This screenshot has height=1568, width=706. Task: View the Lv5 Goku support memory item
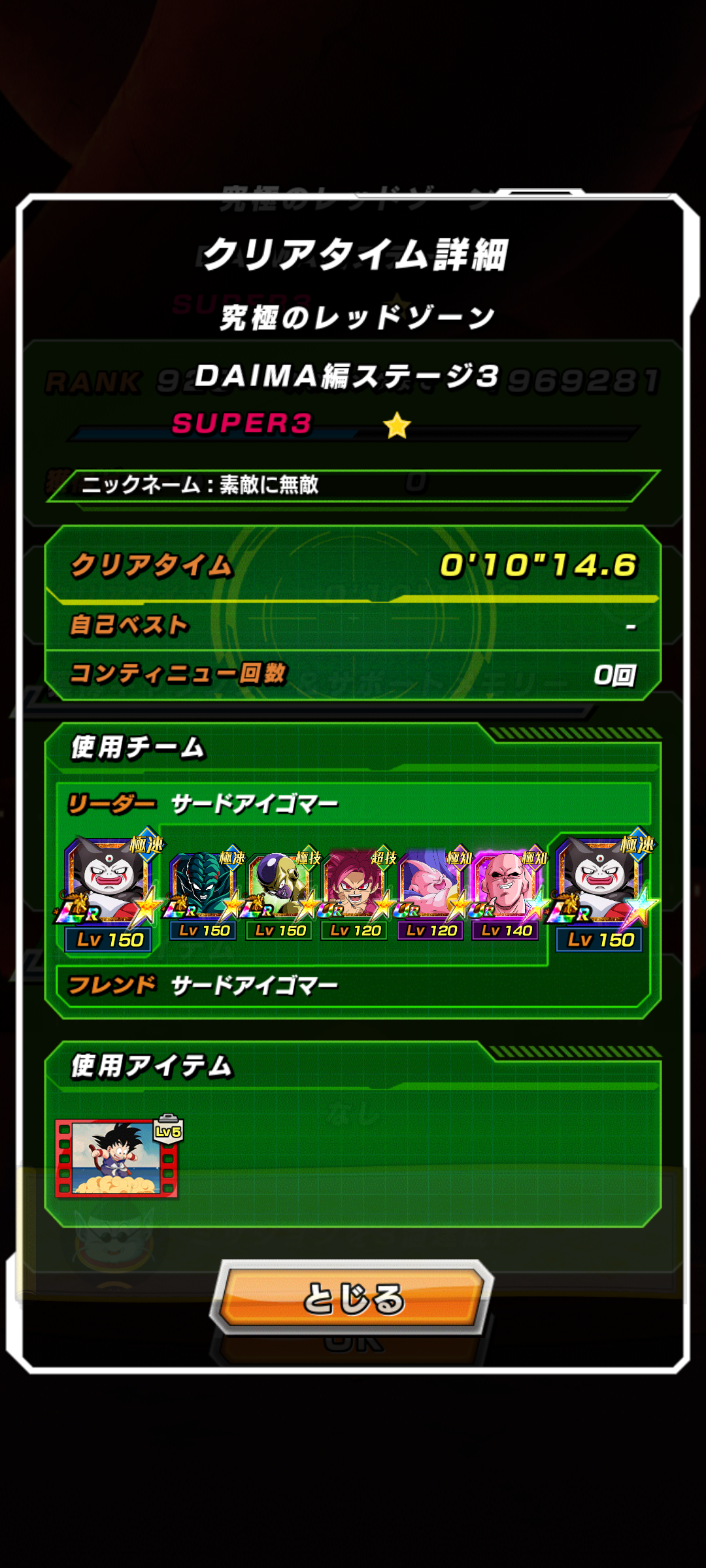116,1158
